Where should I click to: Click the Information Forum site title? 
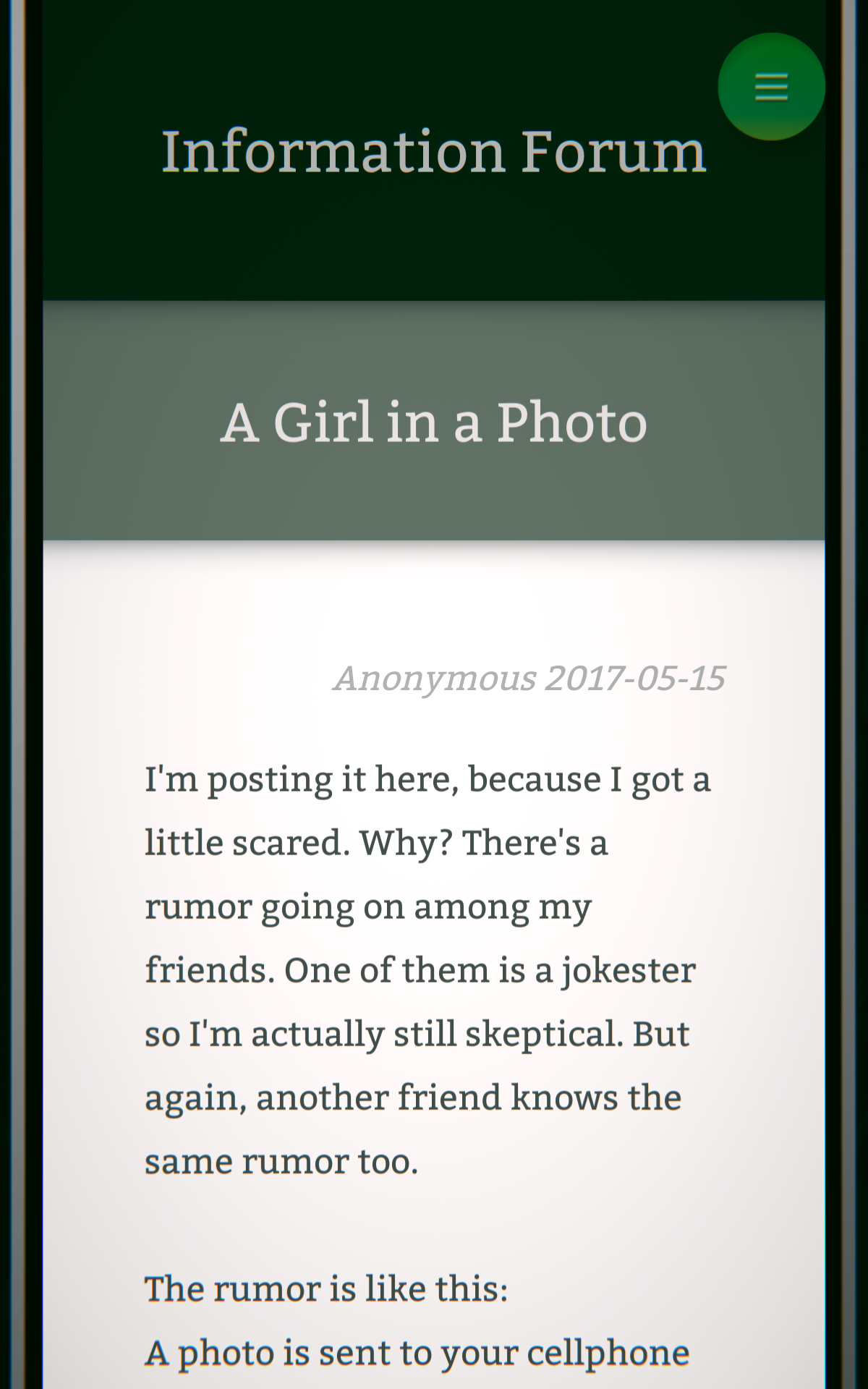coord(433,150)
